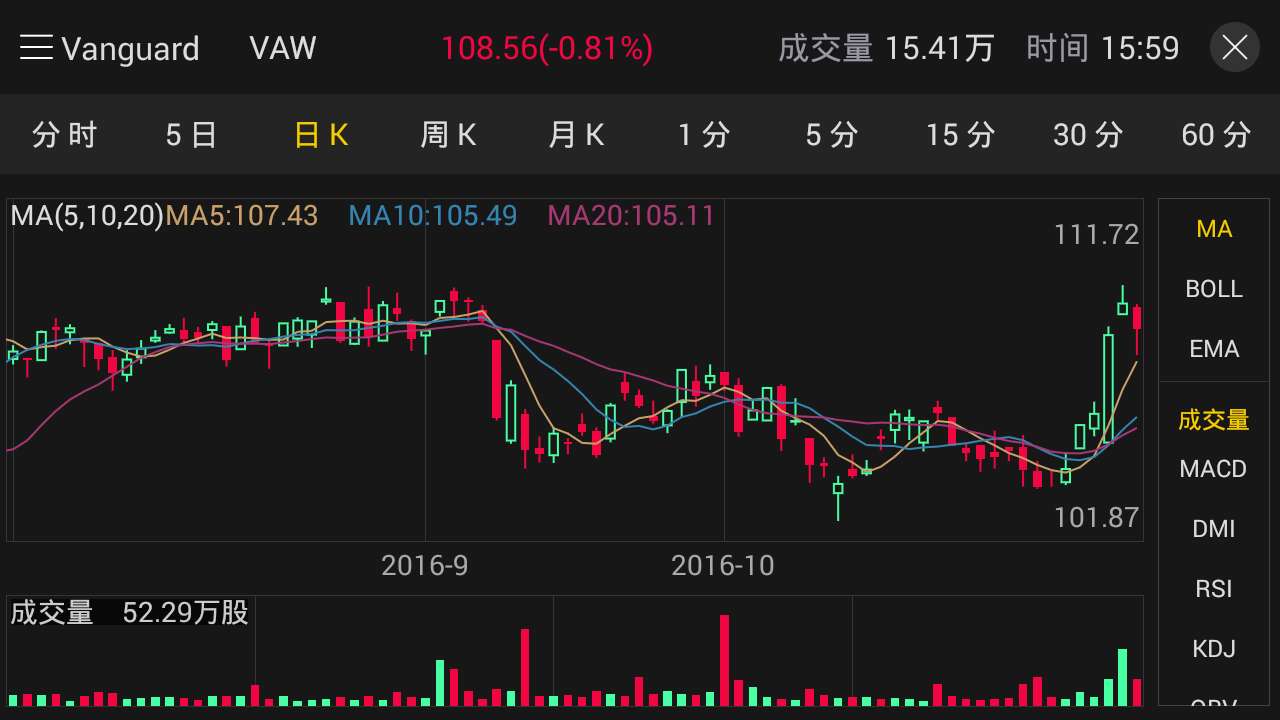The width and height of the screenshot is (1280, 720).
Task: Show the 15分 minute chart
Action: (x=960, y=135)
